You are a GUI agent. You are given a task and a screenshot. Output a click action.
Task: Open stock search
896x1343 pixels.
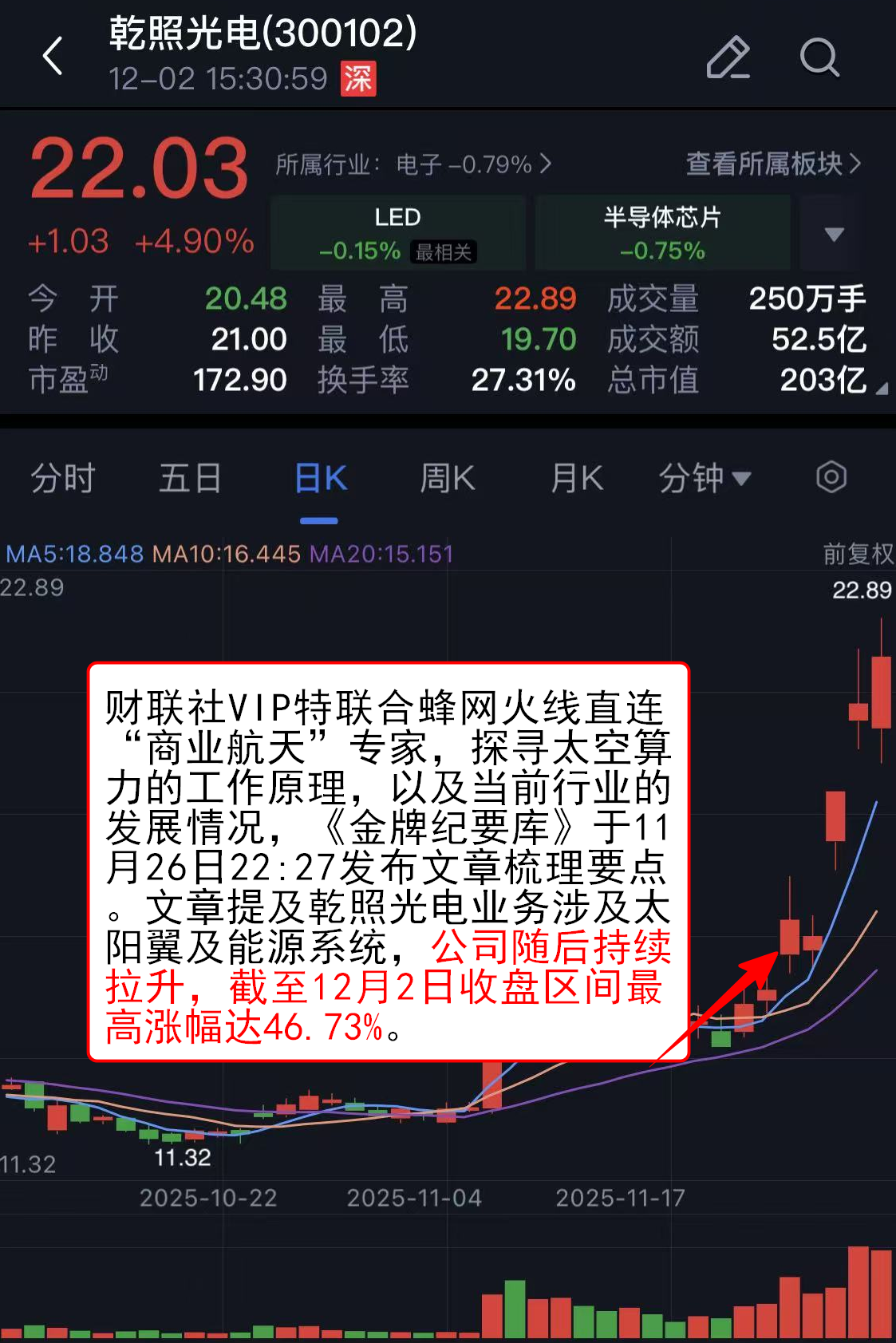[x=819, y=57]
